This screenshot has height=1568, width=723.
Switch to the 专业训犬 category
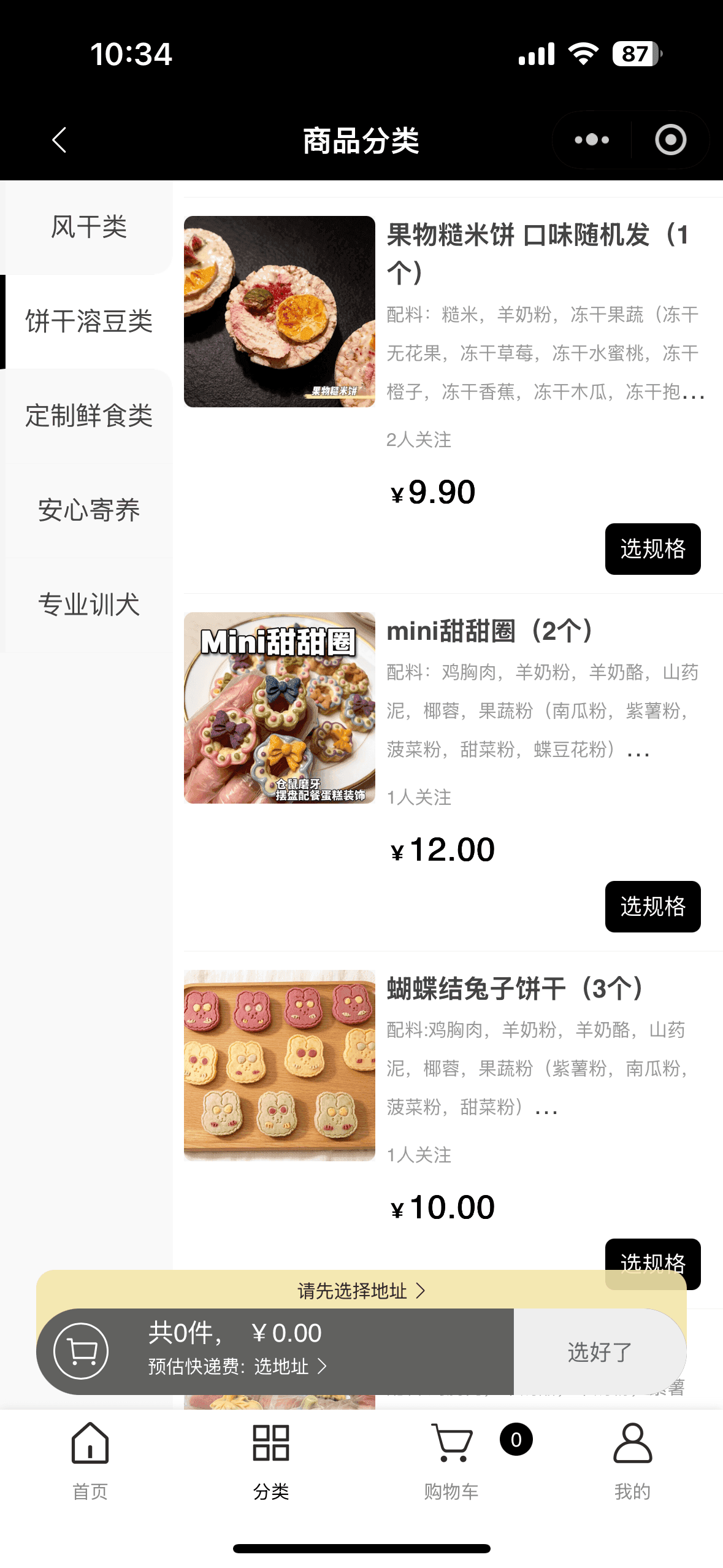pos(89,605)
